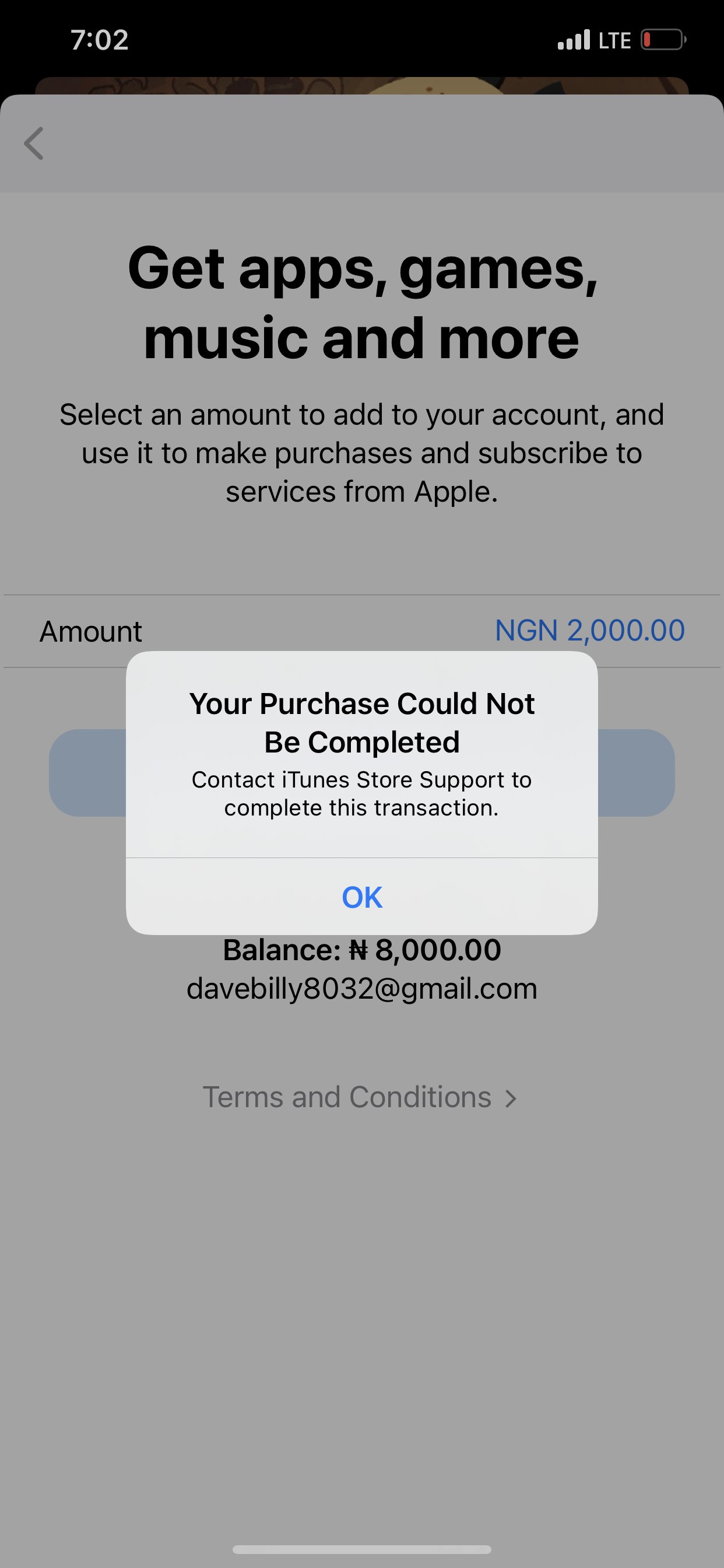
Task: Dismiss the purchase error with OK
Action: 361,897
